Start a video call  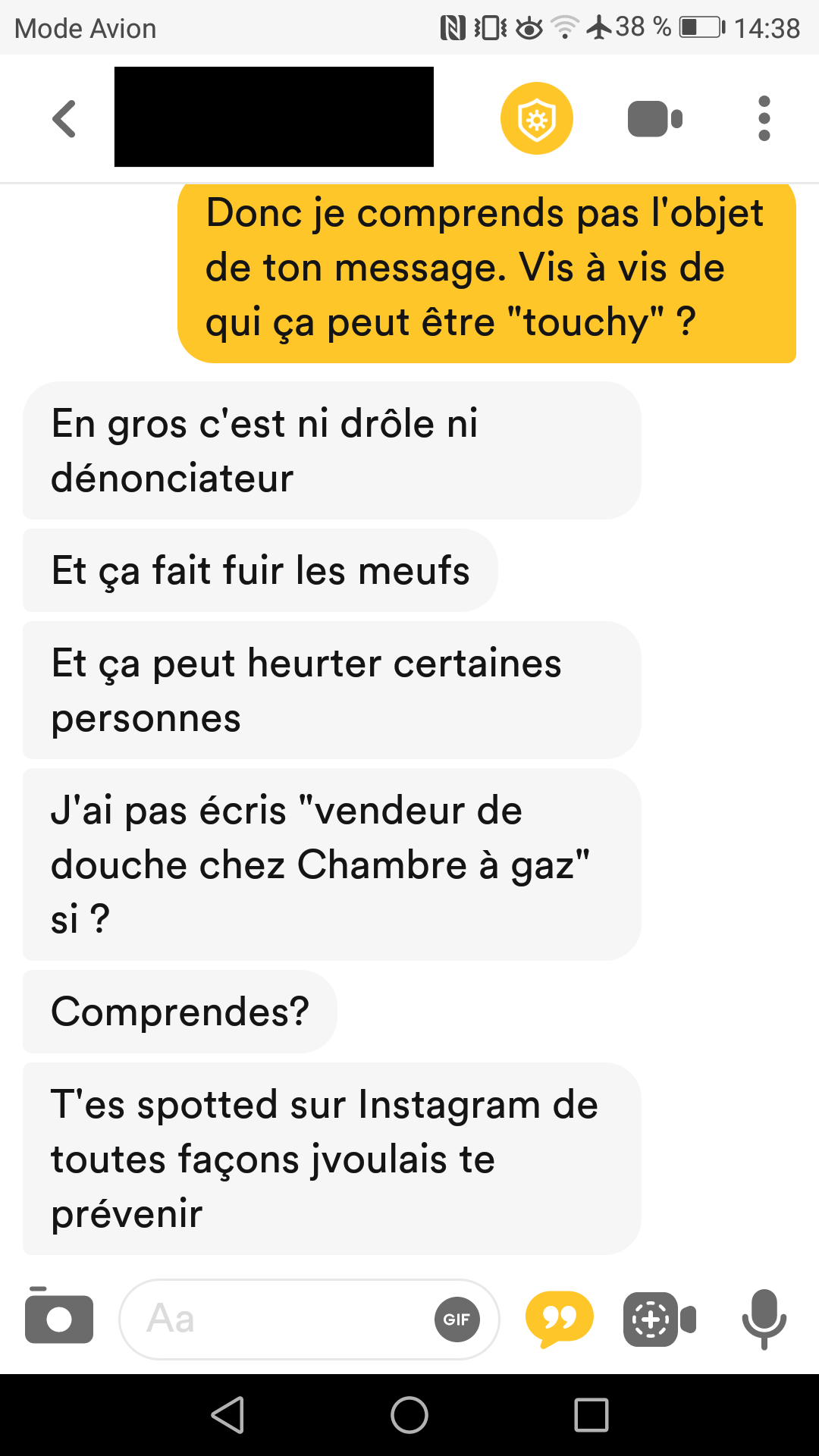pos(655,119)
